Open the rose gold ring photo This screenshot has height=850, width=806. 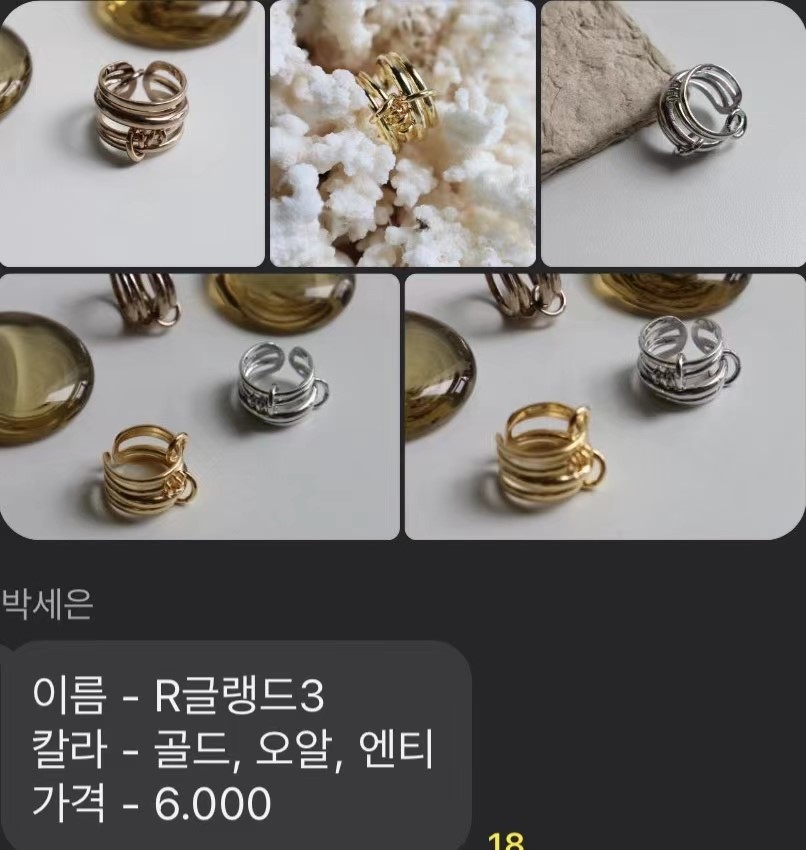pyautogui.click(x=132, y=133)
